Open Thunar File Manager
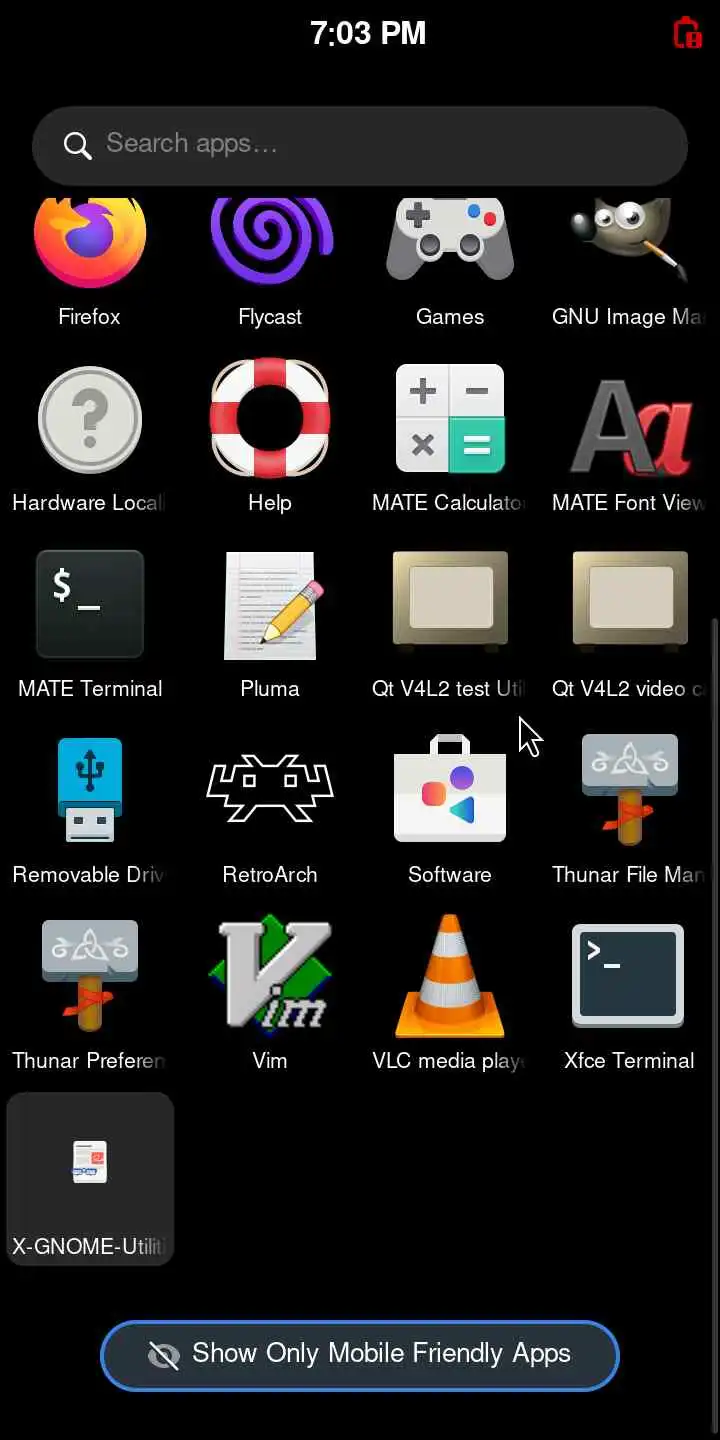The height and width of the screenshot is (1440, 720). coord(630,792)
